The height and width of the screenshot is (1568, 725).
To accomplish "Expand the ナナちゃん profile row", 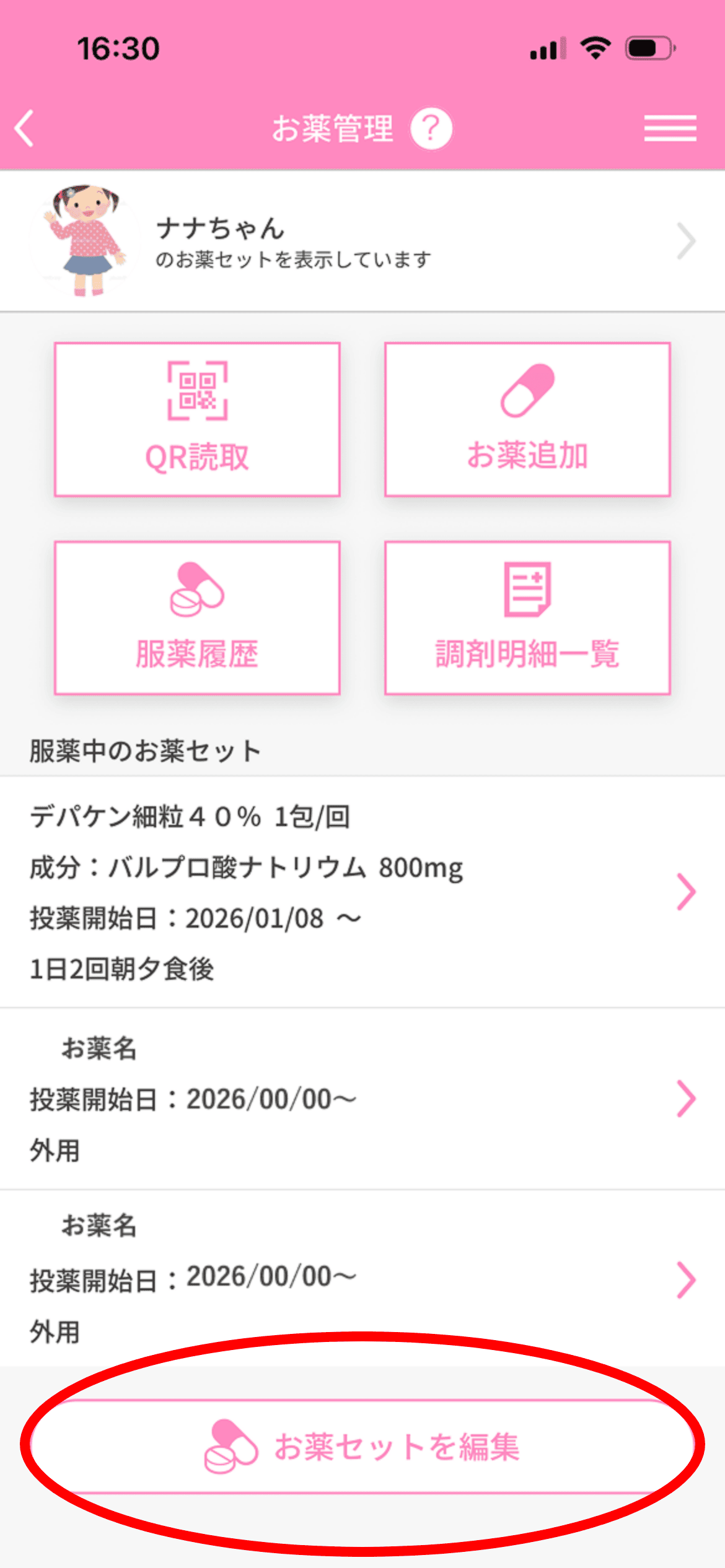I will (687, 242).
